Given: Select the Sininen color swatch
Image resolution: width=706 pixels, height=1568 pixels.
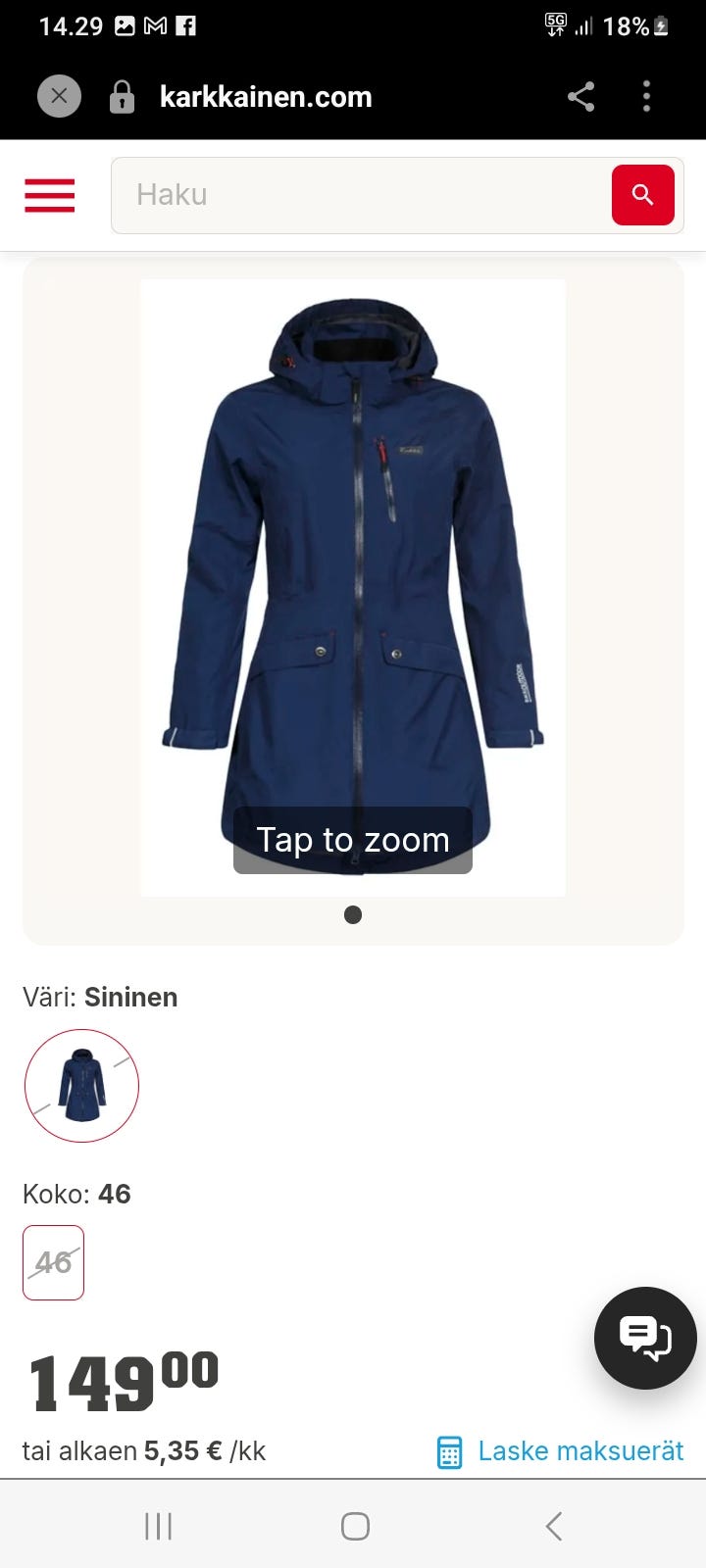Looking at the screenshot, I should click(x=81, y=1086).
